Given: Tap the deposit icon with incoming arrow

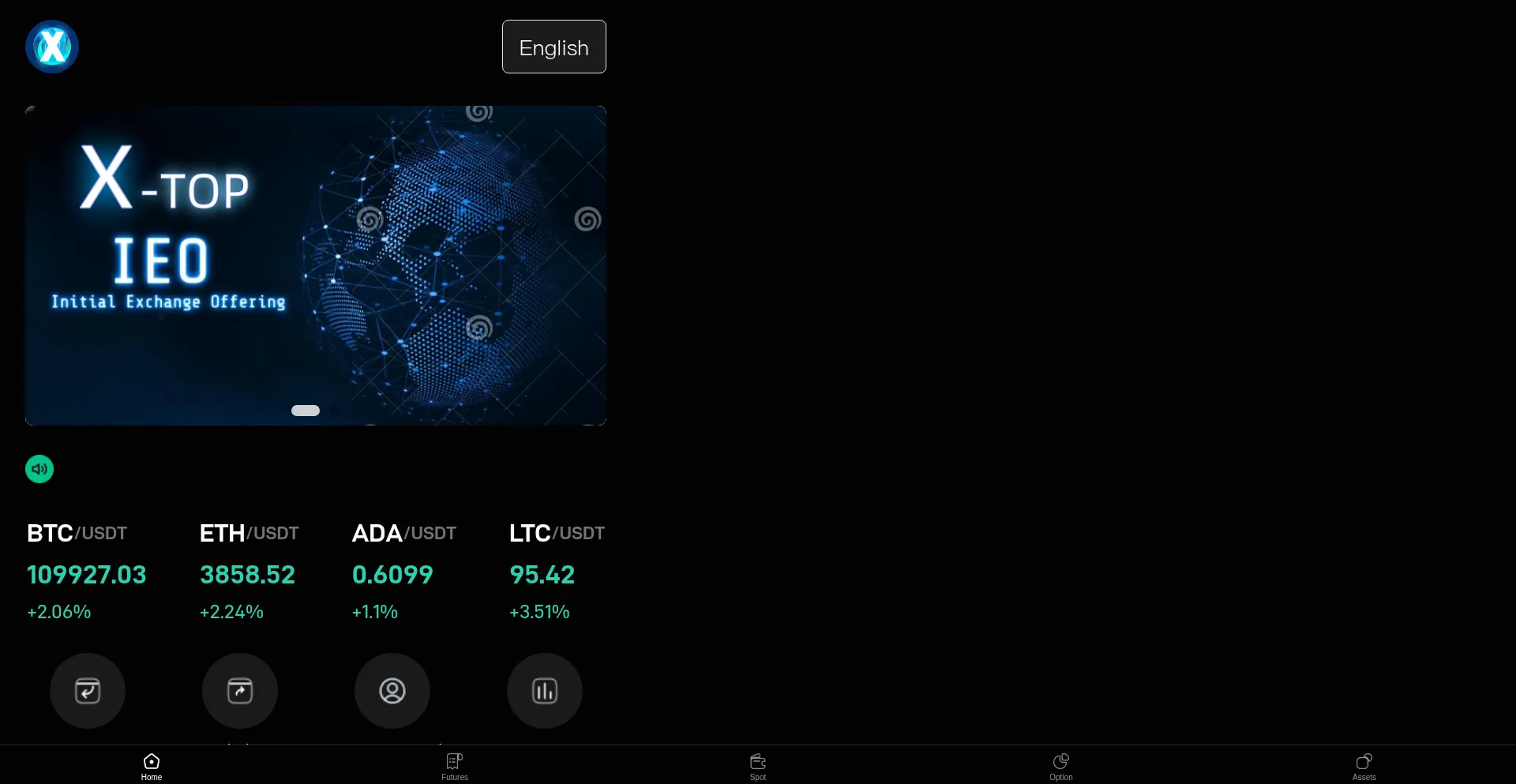Looking at the screenshot, I should [88, 691].
